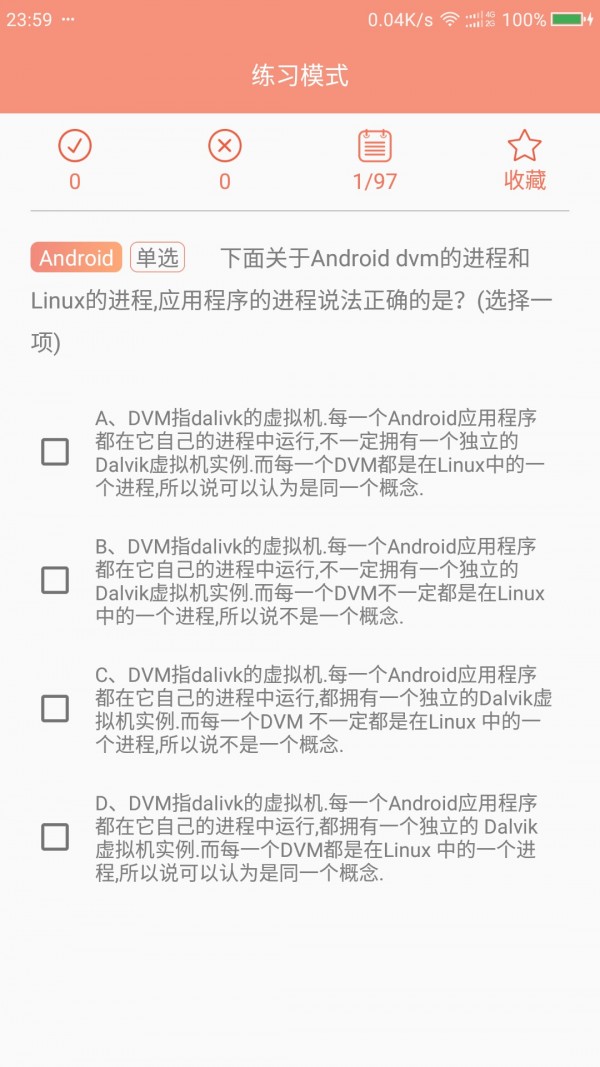This screenshot has height=1067, width=600.
Task: Select answer option A checkbox
Action: 55,452
